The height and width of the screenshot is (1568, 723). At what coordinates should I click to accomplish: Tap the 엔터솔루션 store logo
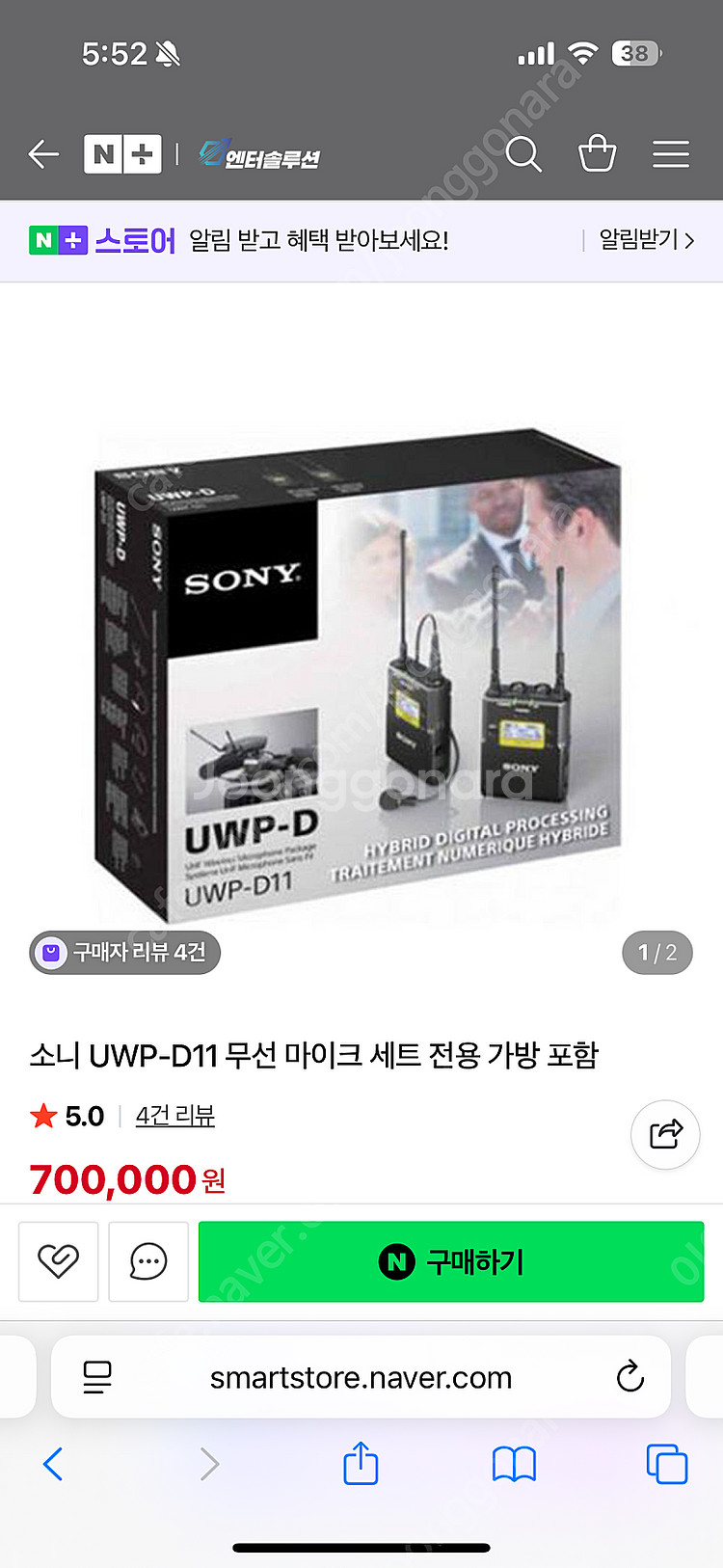tap(262, 154)
